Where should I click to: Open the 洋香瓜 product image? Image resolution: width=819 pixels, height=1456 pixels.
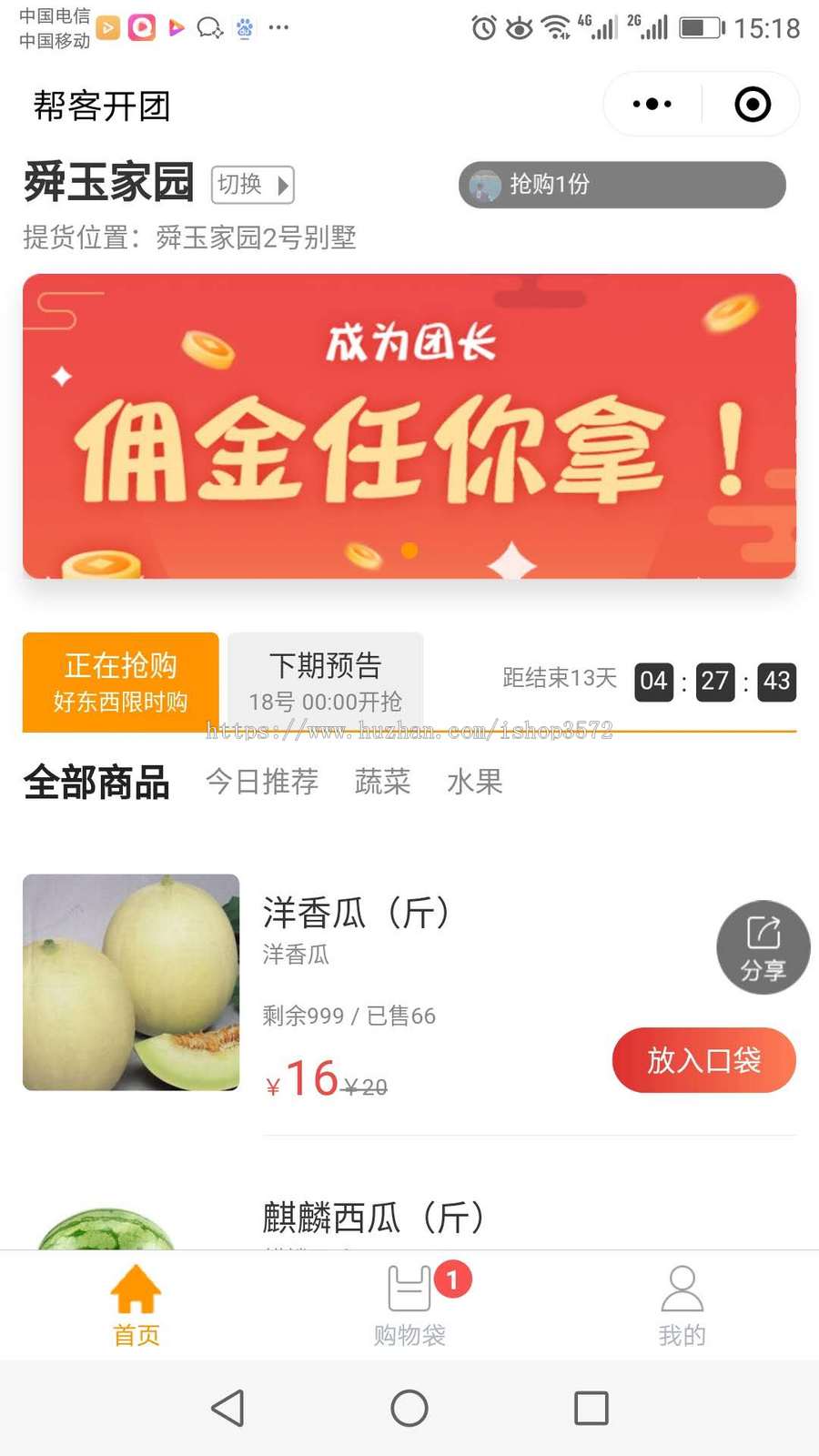coord(131,983)
